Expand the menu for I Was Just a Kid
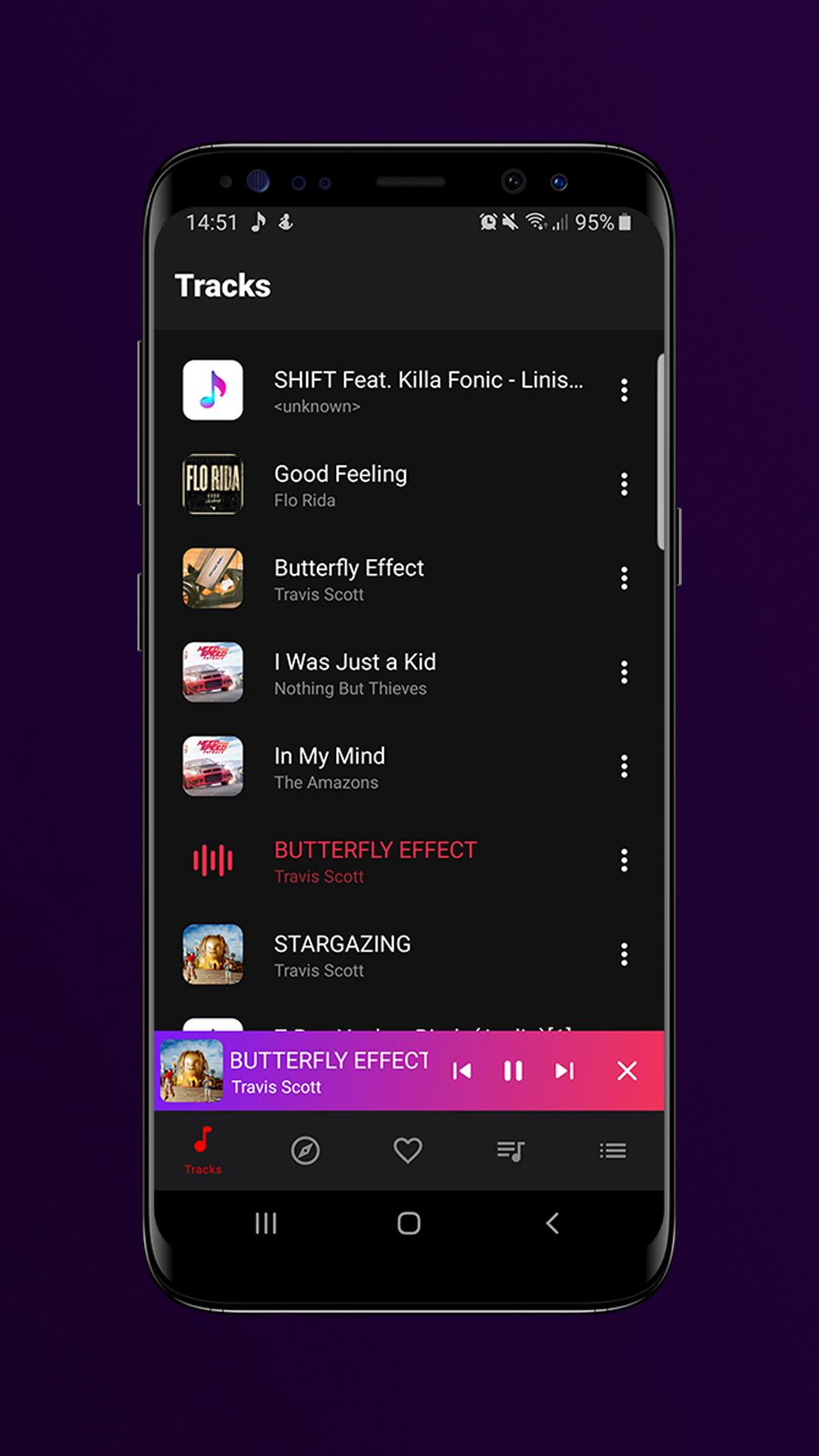 [624, 673]
